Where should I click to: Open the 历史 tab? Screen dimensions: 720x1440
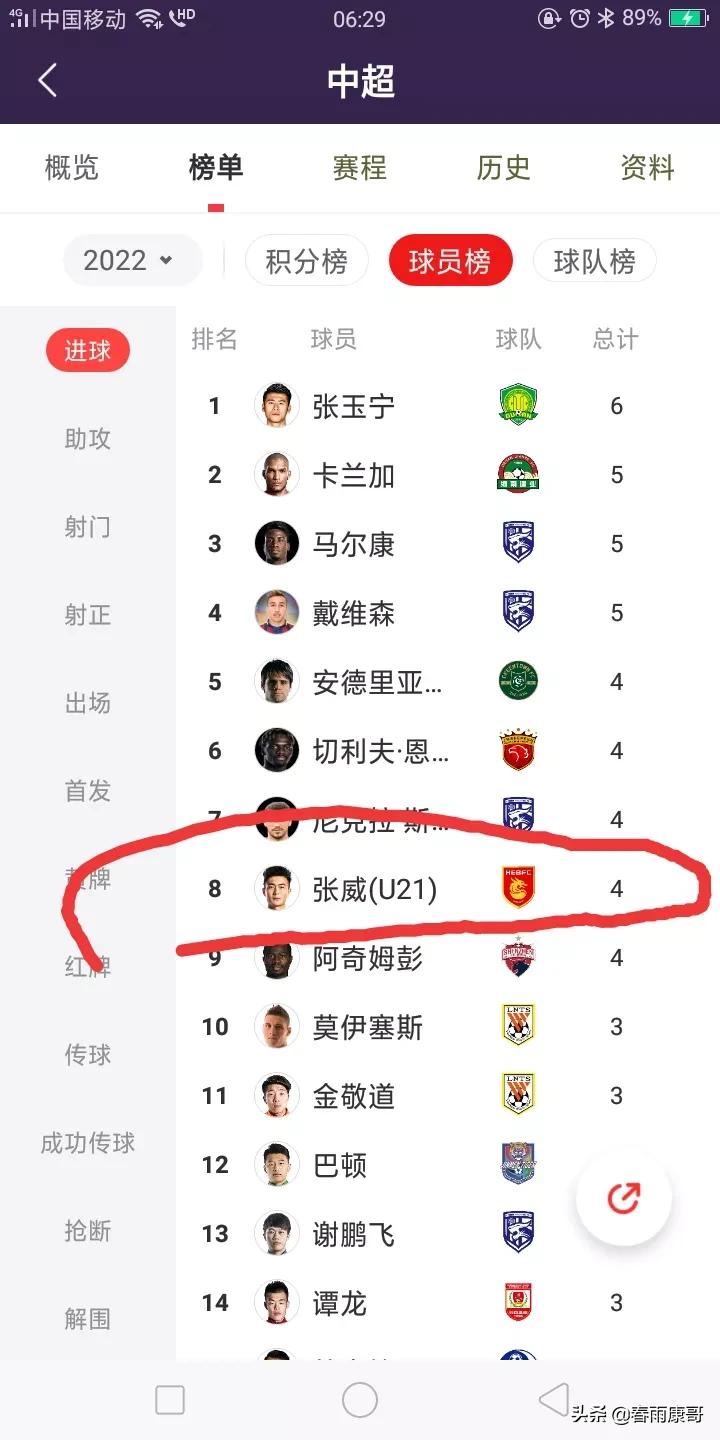tap(502, 169)
